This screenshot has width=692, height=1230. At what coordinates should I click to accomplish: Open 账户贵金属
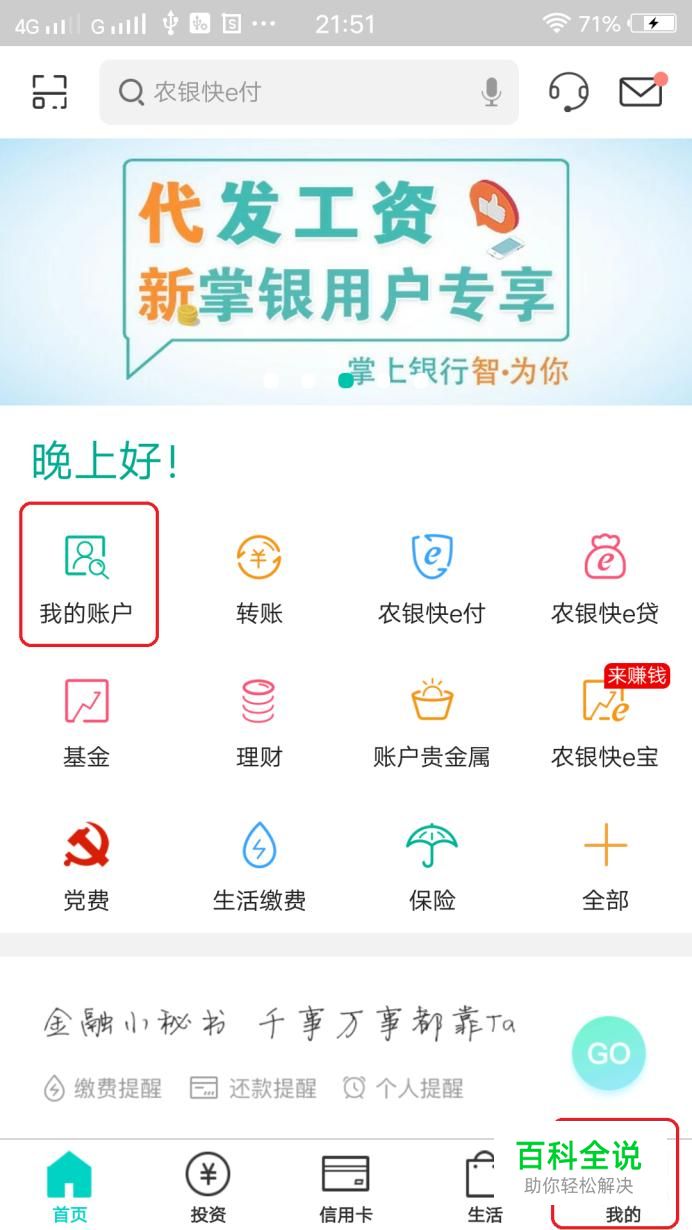[432, 720]
